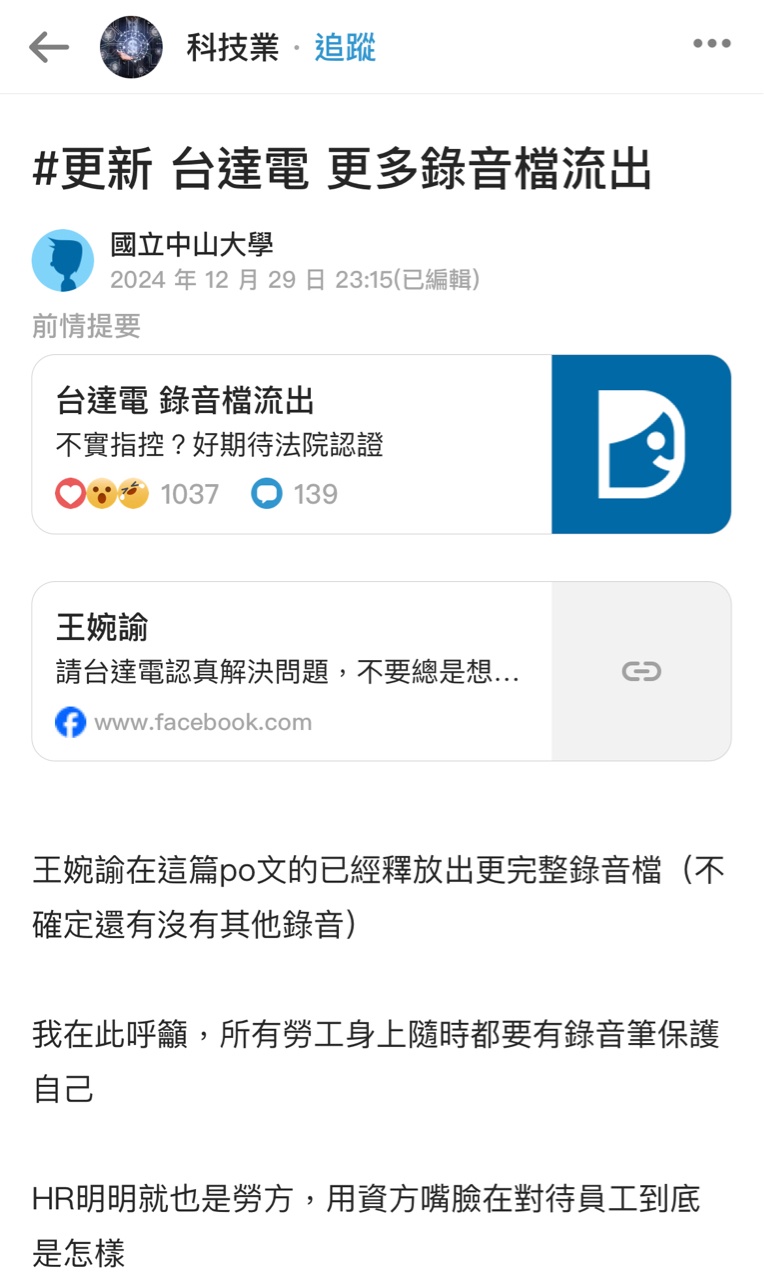
Task: View the 國立中山大學 poster avatar
Action: [62, 261]
